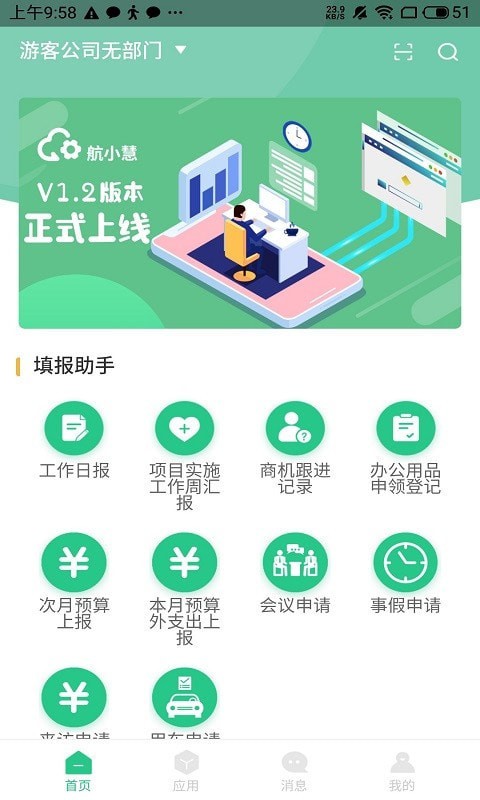Open the V1.2版本正式上线 banner
This screenshot has height=800, width=480.
[240, 213]
